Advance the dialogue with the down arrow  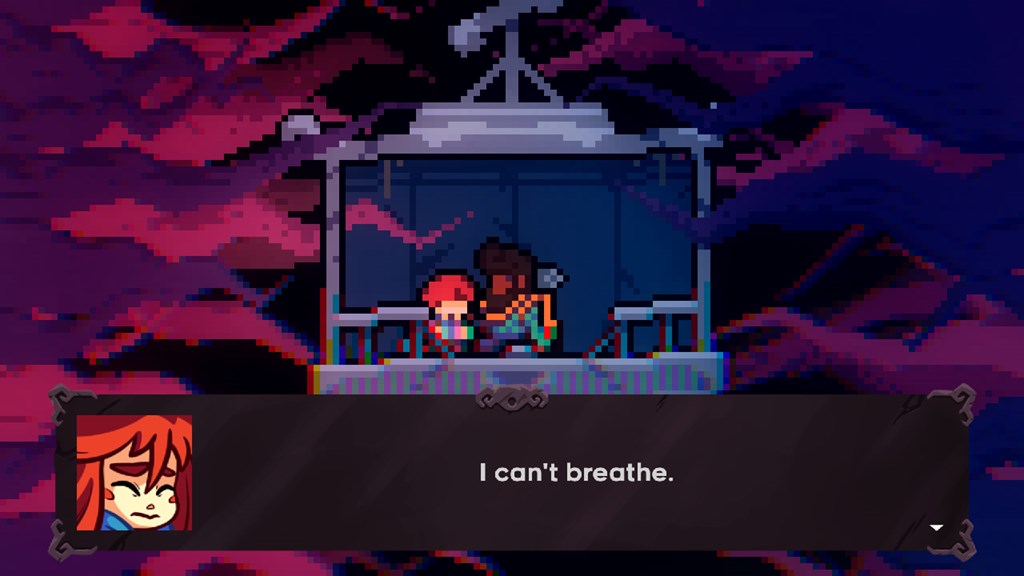click(x=937, y=527)
